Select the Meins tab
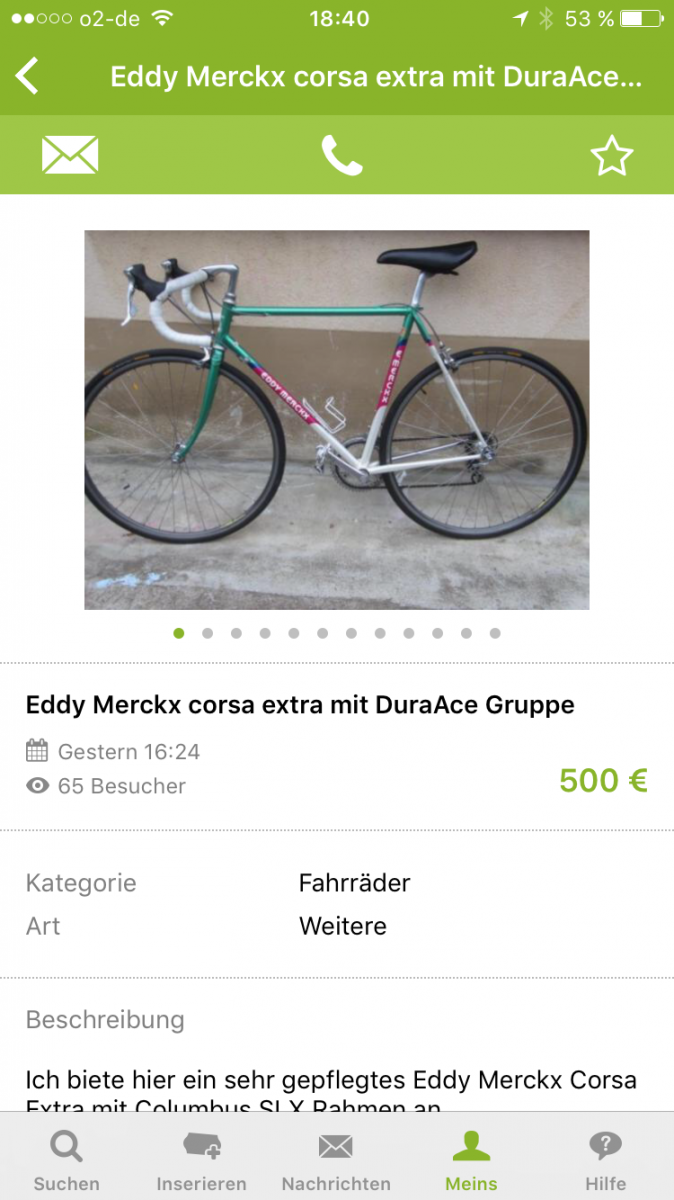The height and width of the screenshot is (1200, 674). tap(471, 1160)
